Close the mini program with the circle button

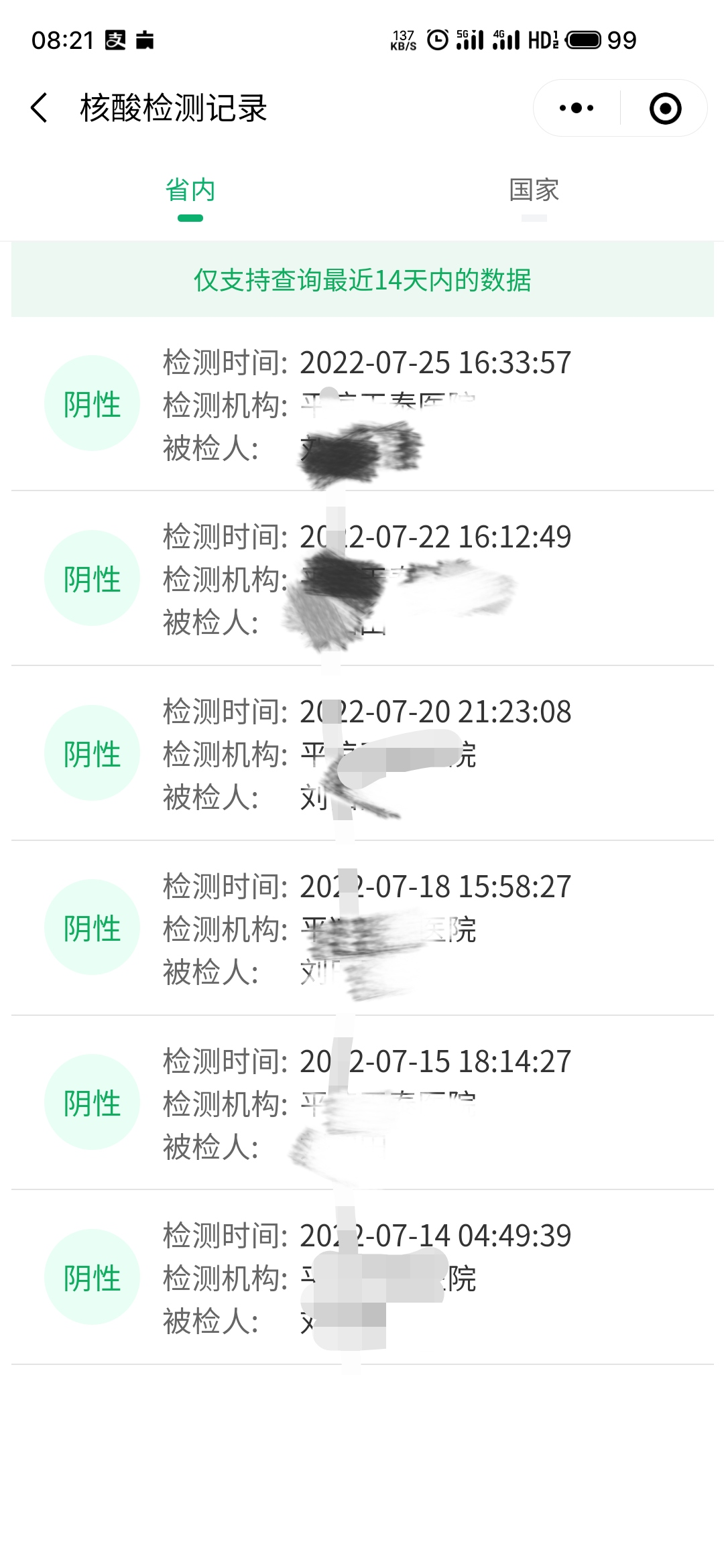(665, 108)
